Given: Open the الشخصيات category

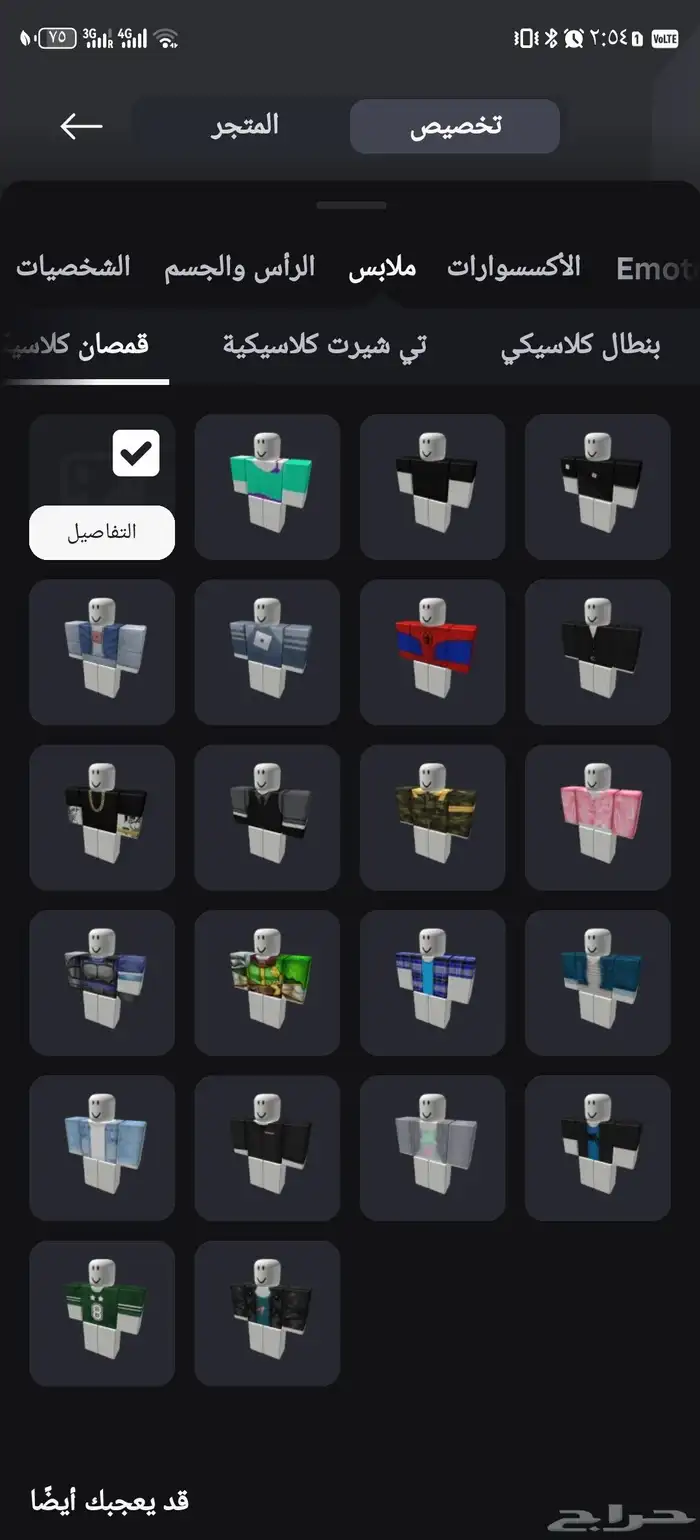Looking at the screenshot, I should point(74,267).
